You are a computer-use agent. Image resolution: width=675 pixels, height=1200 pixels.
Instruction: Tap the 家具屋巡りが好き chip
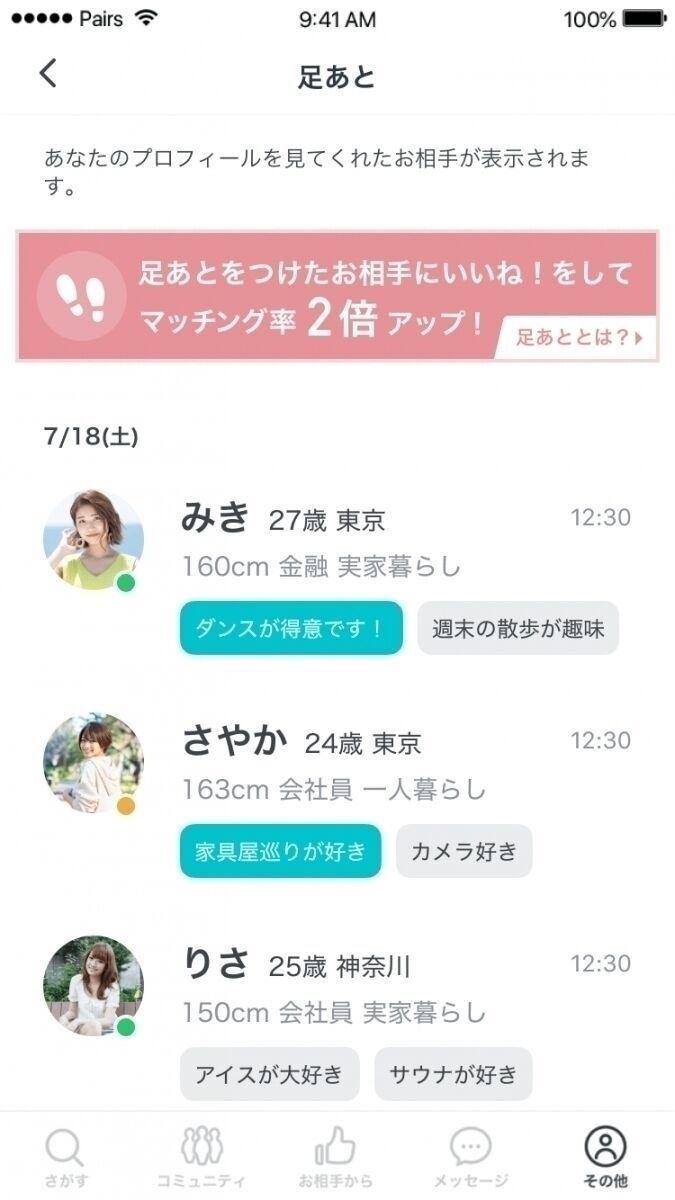281,852
